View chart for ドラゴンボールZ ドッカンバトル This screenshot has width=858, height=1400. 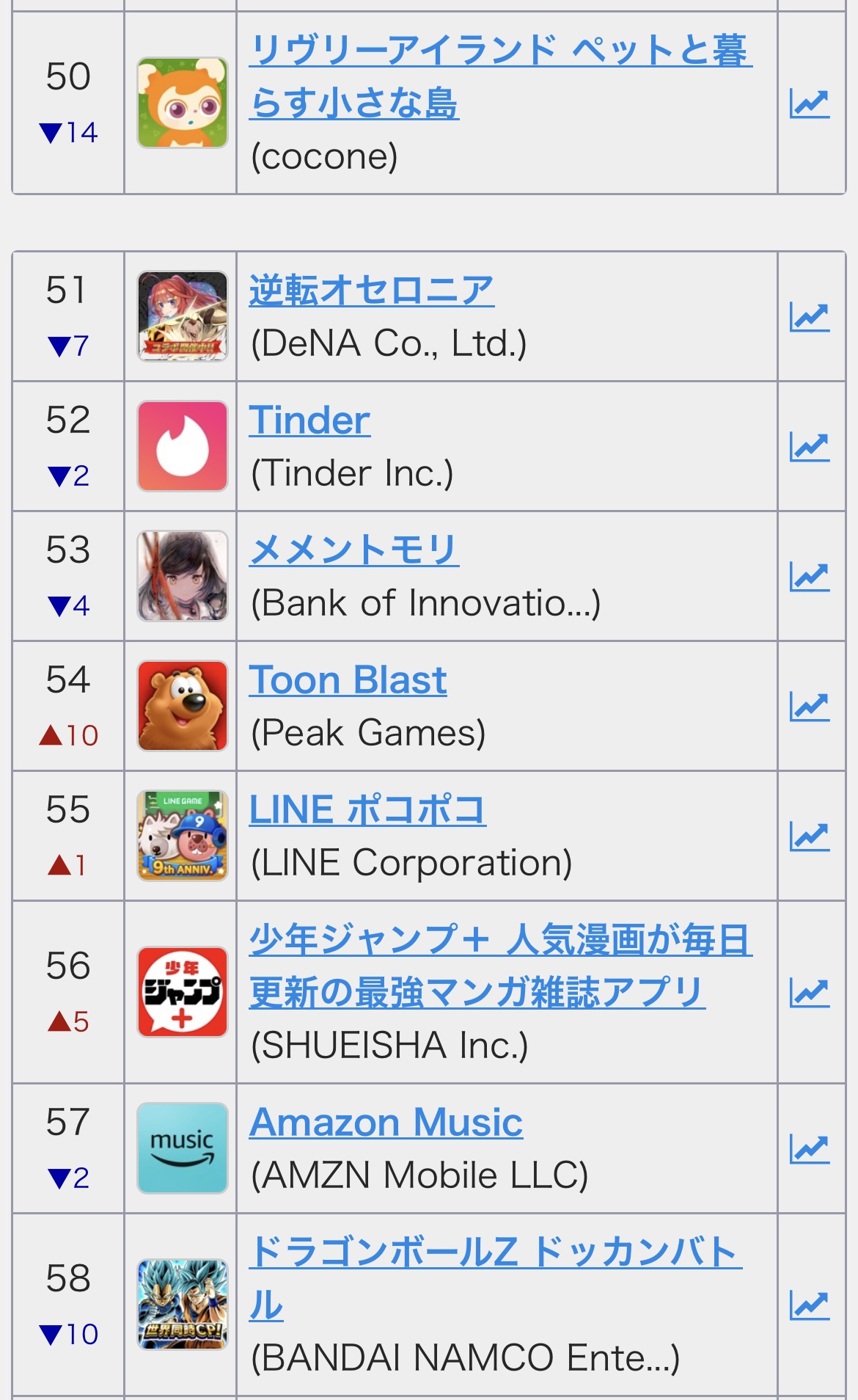coord(810,1305)
